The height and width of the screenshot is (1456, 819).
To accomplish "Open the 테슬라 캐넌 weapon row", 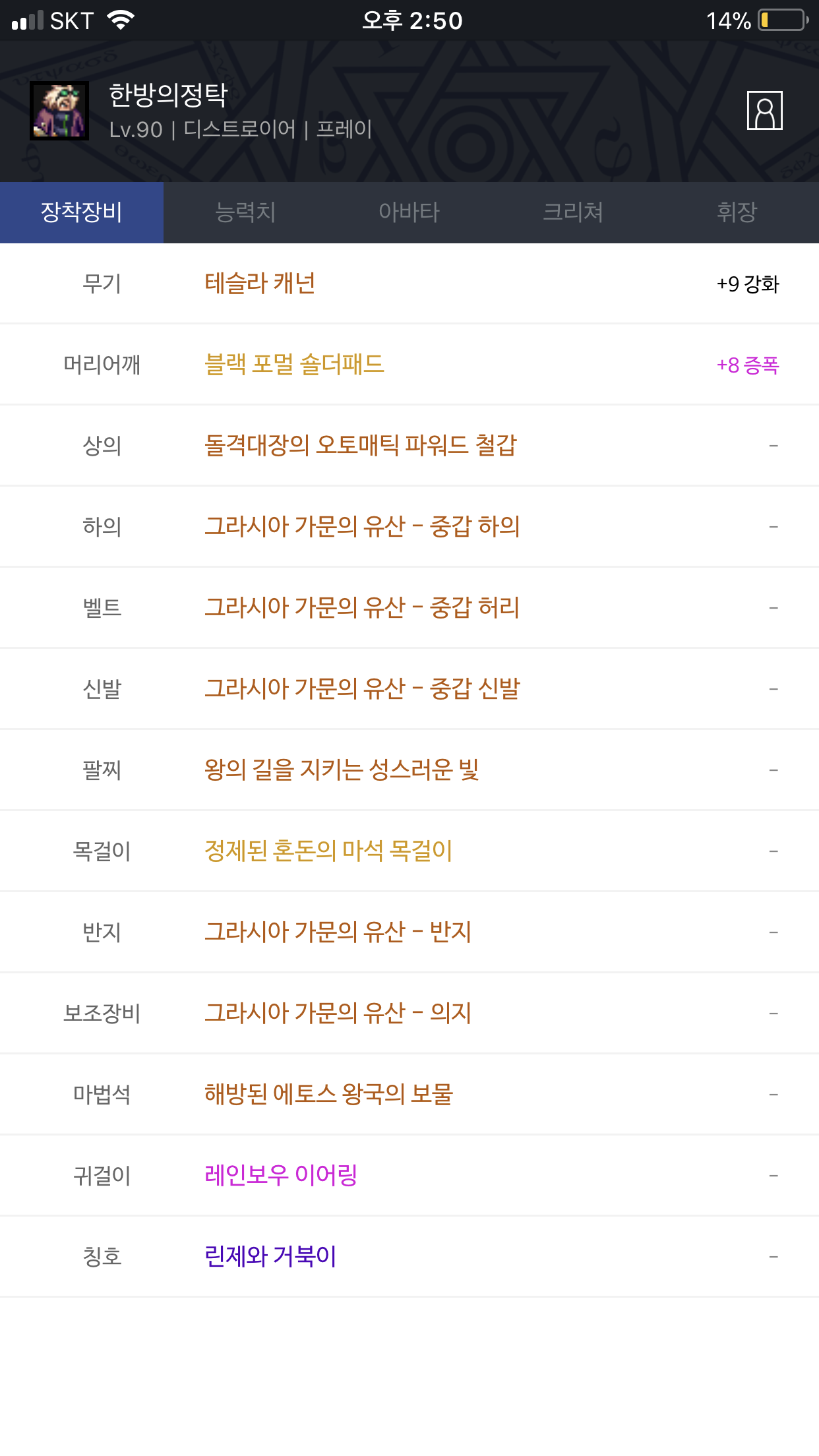I will [409, 284].
